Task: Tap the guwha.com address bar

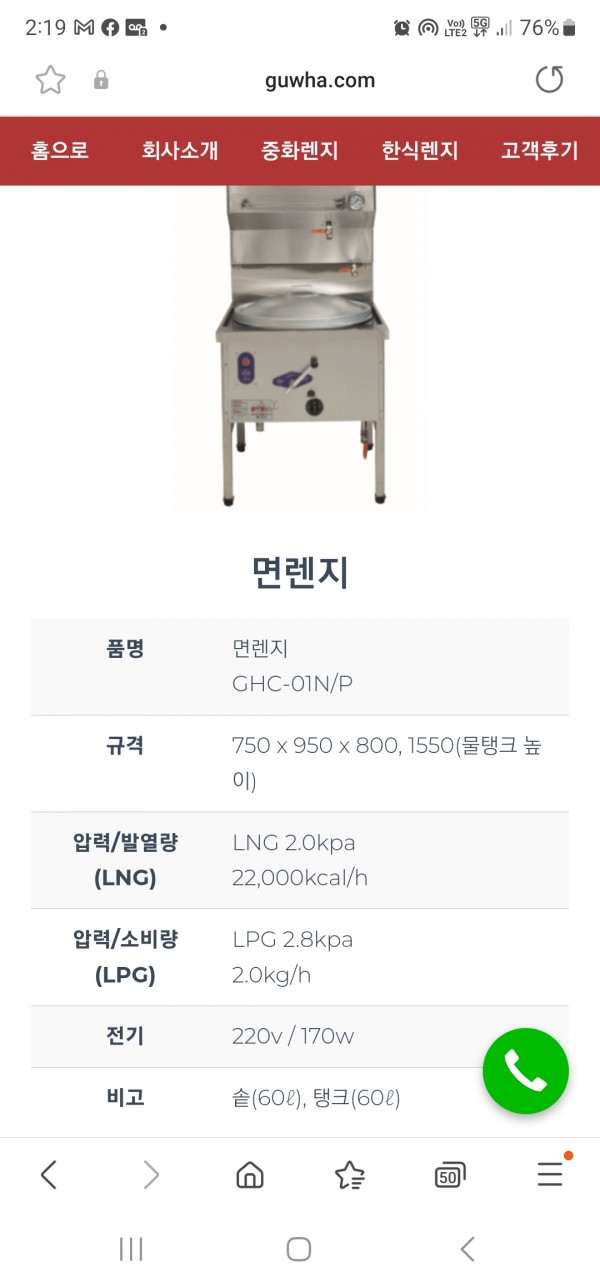Action: [320, 80]
